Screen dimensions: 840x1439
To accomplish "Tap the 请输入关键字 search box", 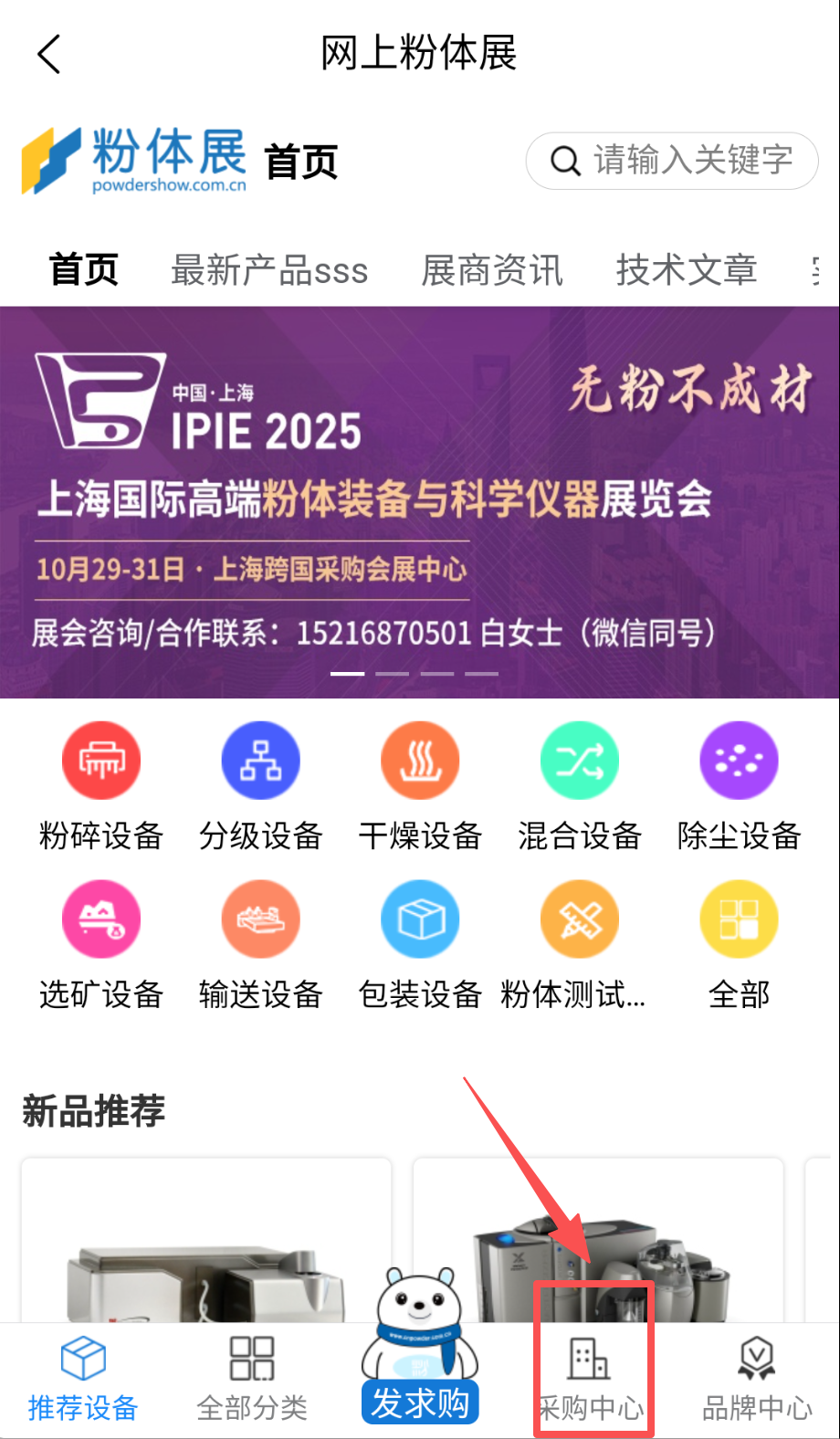I will [x=672, y=161].
